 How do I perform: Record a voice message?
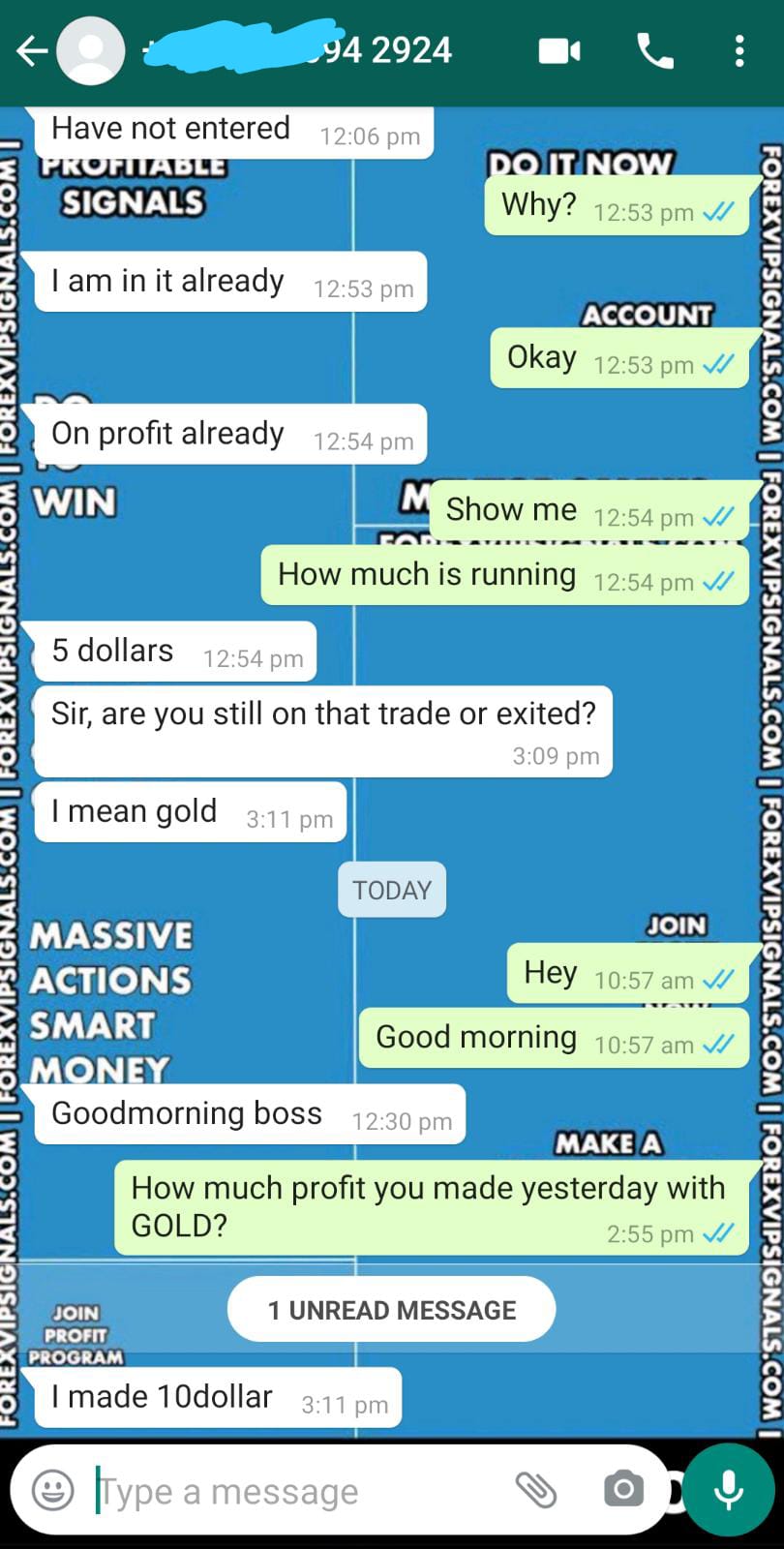tap(728, 1490)
